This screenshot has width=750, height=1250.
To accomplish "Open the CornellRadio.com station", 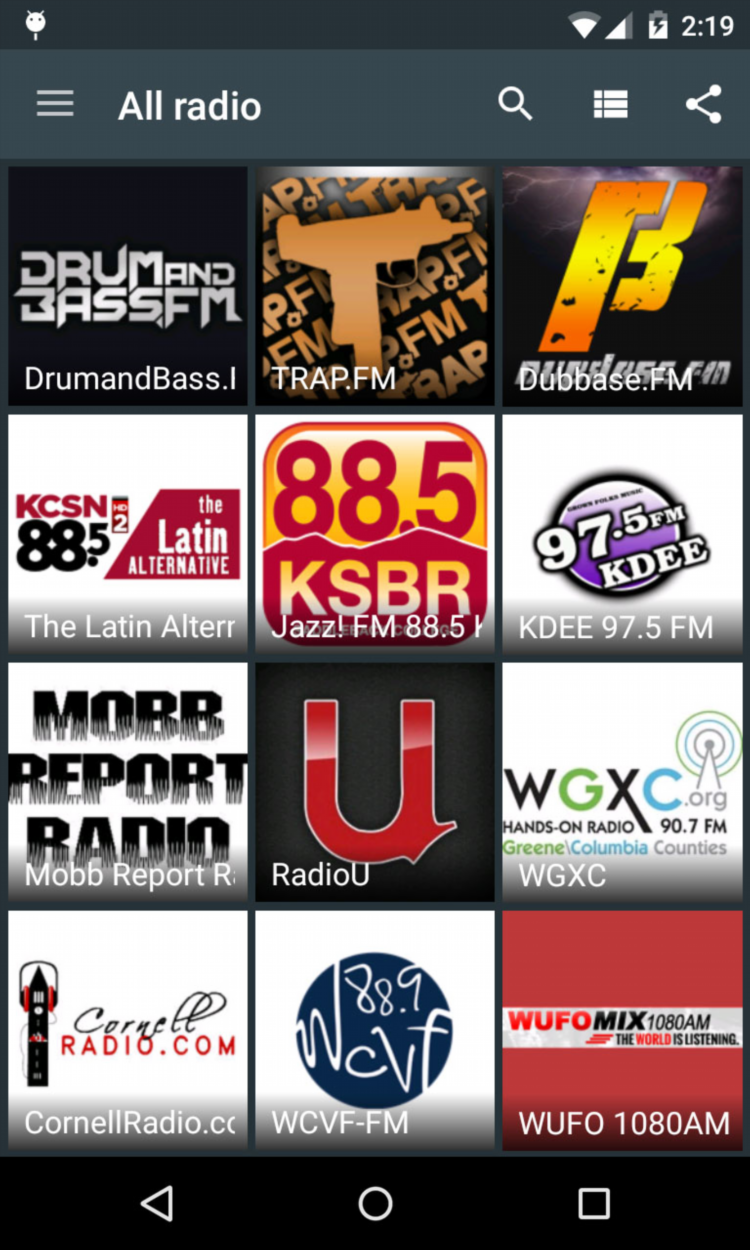I will point(128,1030).
